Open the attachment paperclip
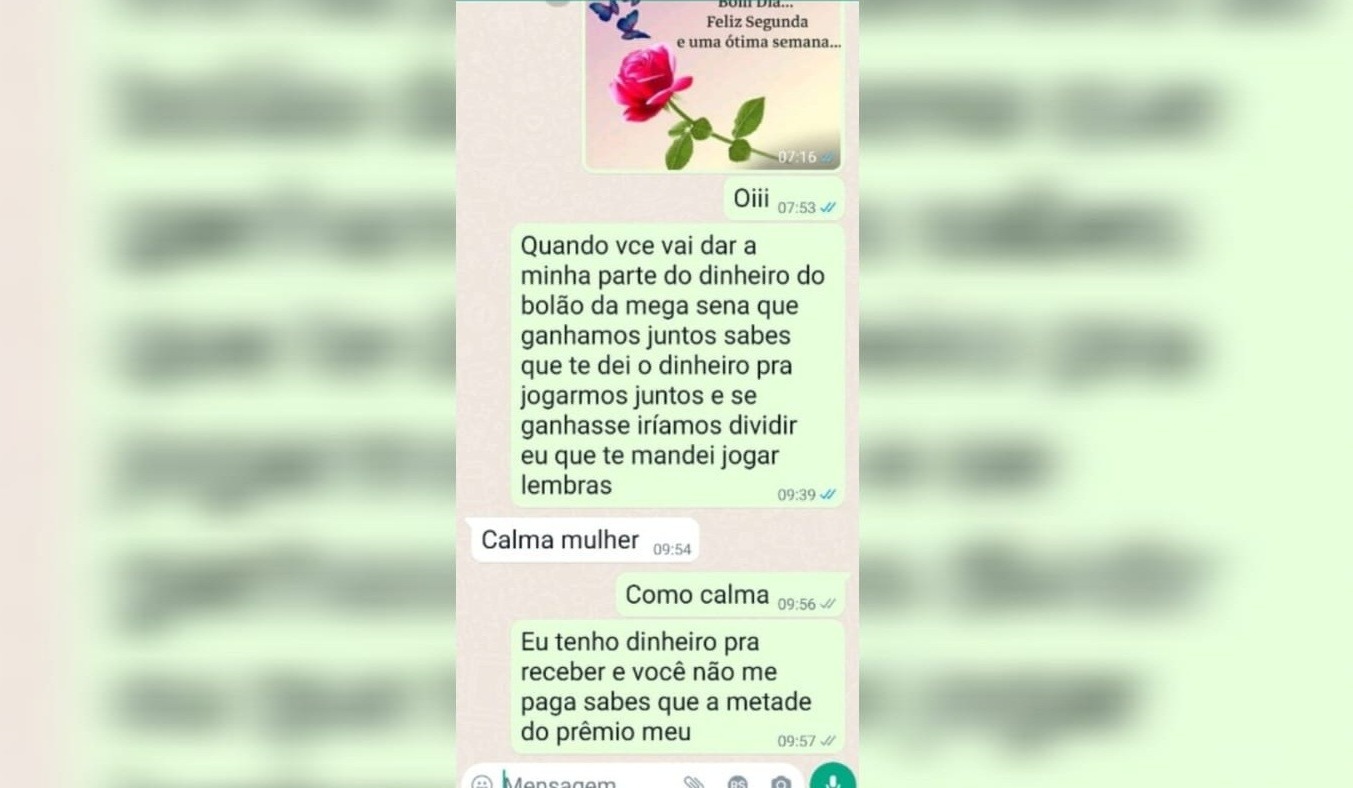Viewport: 1353px width, 788px height. [x=693, y=782]
